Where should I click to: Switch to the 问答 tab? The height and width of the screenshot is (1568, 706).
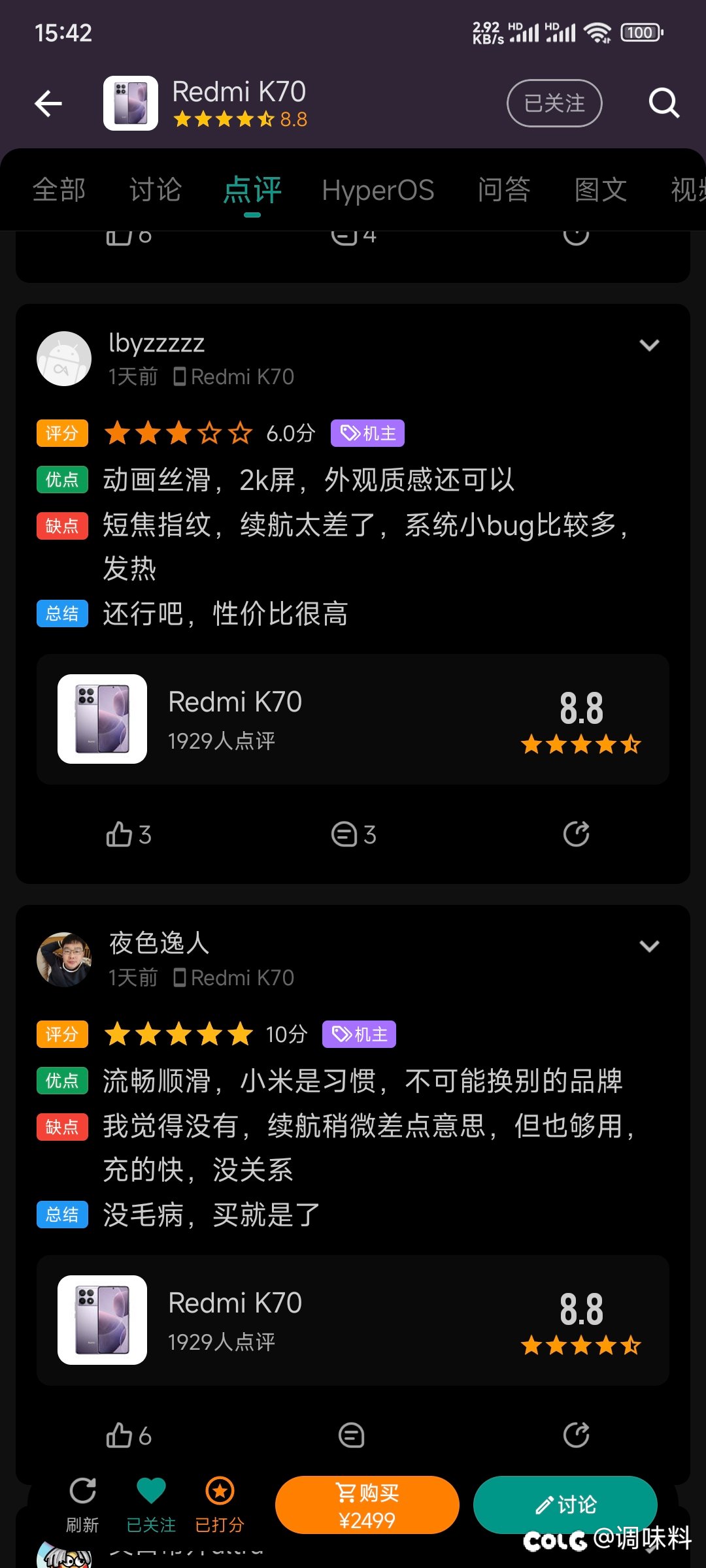[x=503, y=190]
